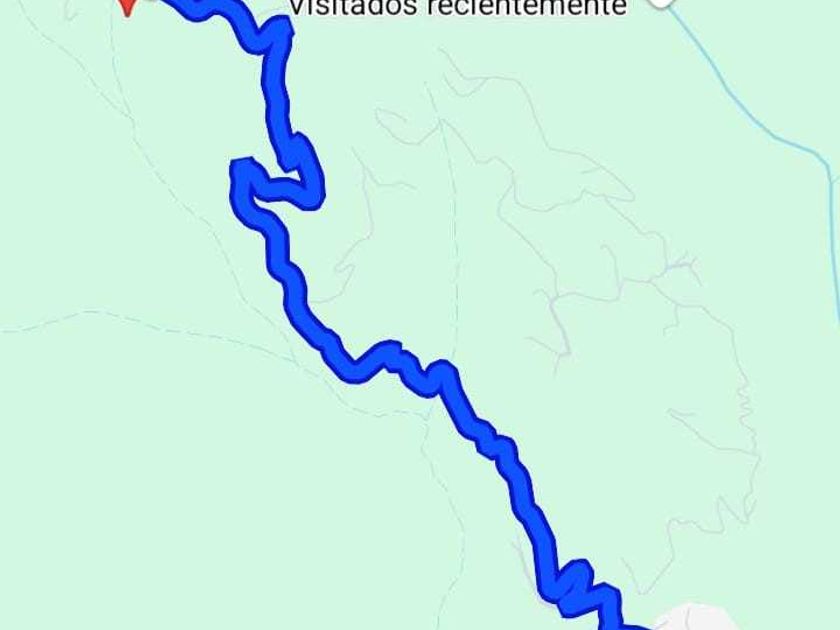Tap the red destination pin
This screenshot has height=630, width=840.
click(127, 6)
